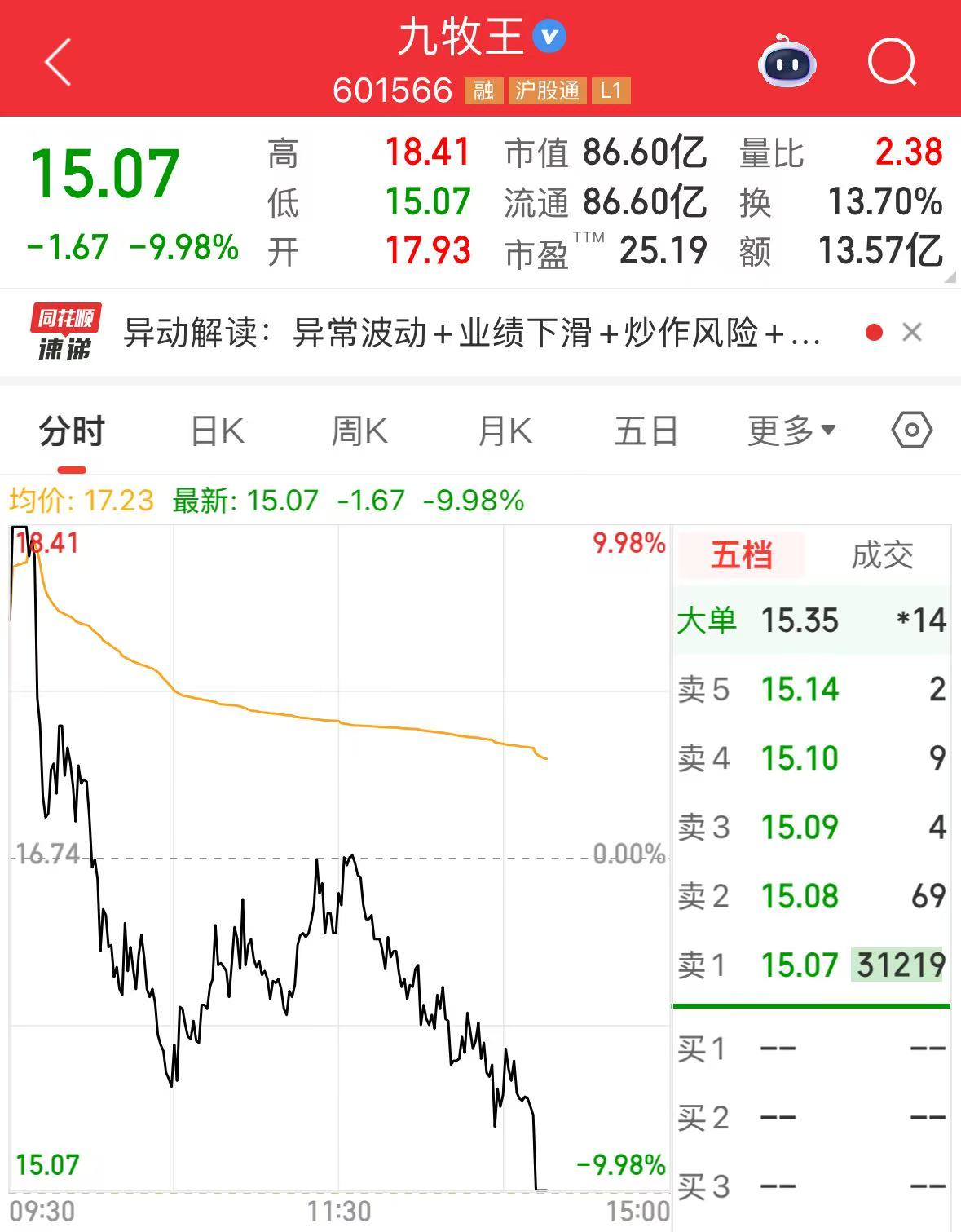The height and width of the screenshot is (1232, 961).
Task: Go back using the top-left arrow
Action: (59, 61)
